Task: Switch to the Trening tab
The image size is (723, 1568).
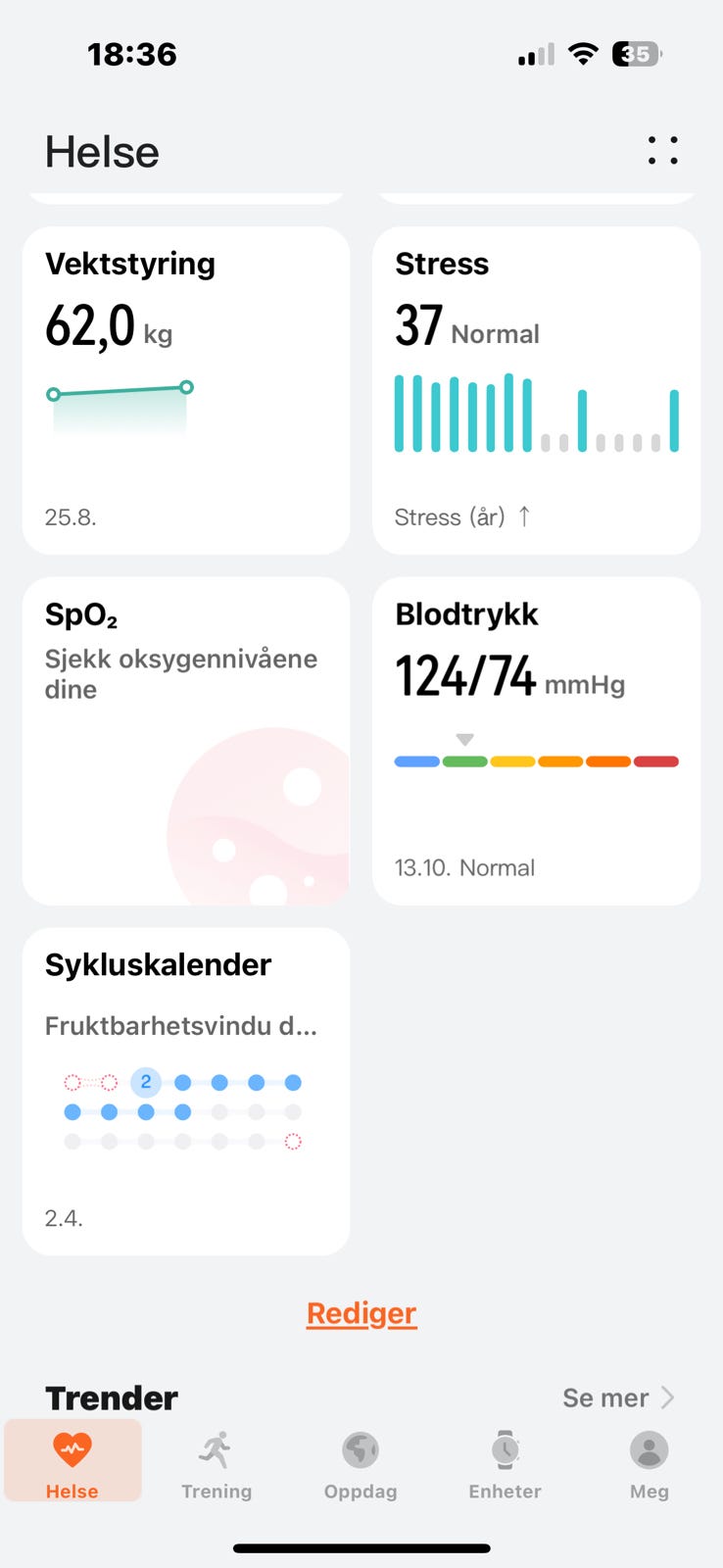Action: 217,1462
